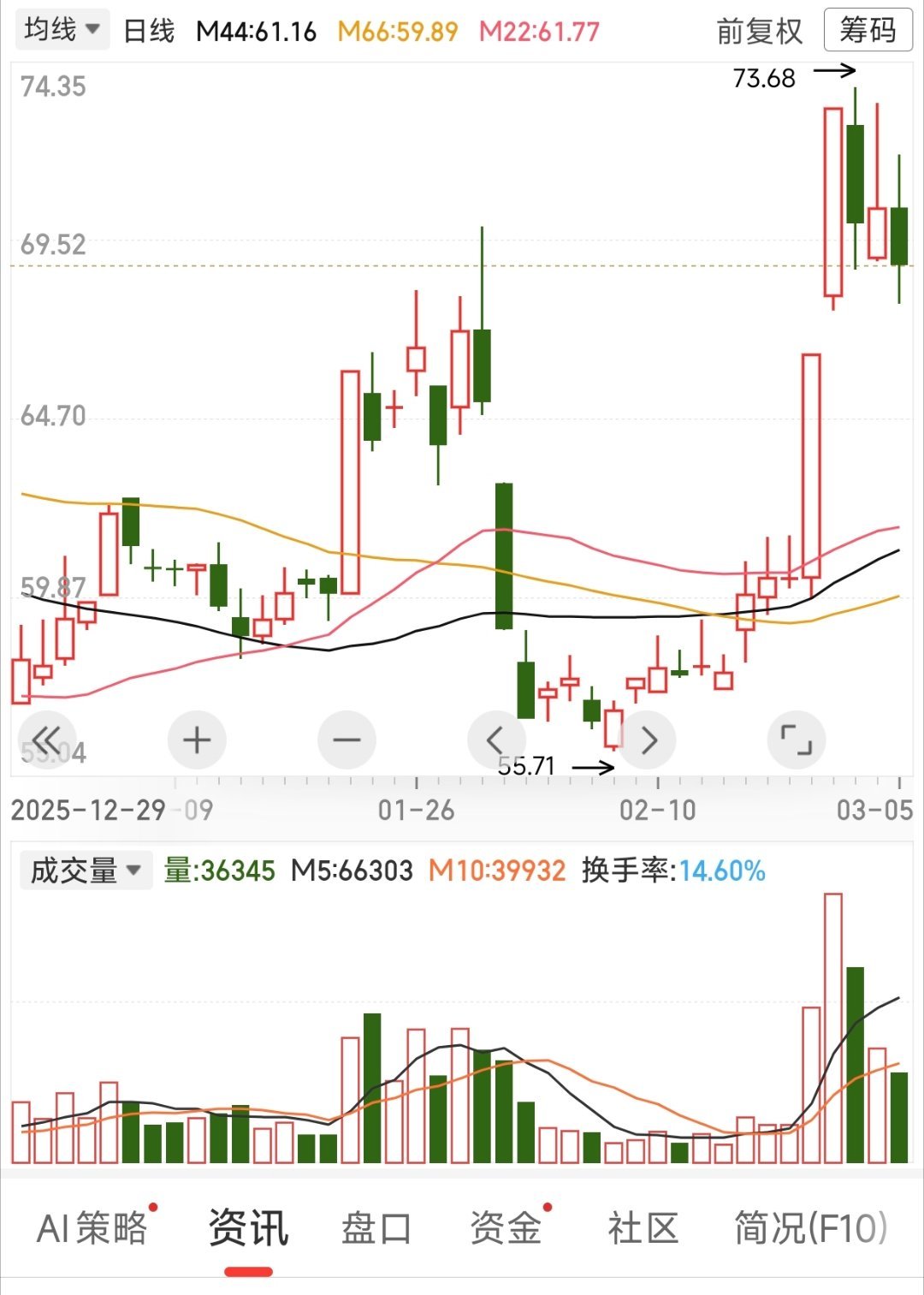Open the 成交量 sub-indicator dropdown
924x1295 pixels.
point(86,870)
